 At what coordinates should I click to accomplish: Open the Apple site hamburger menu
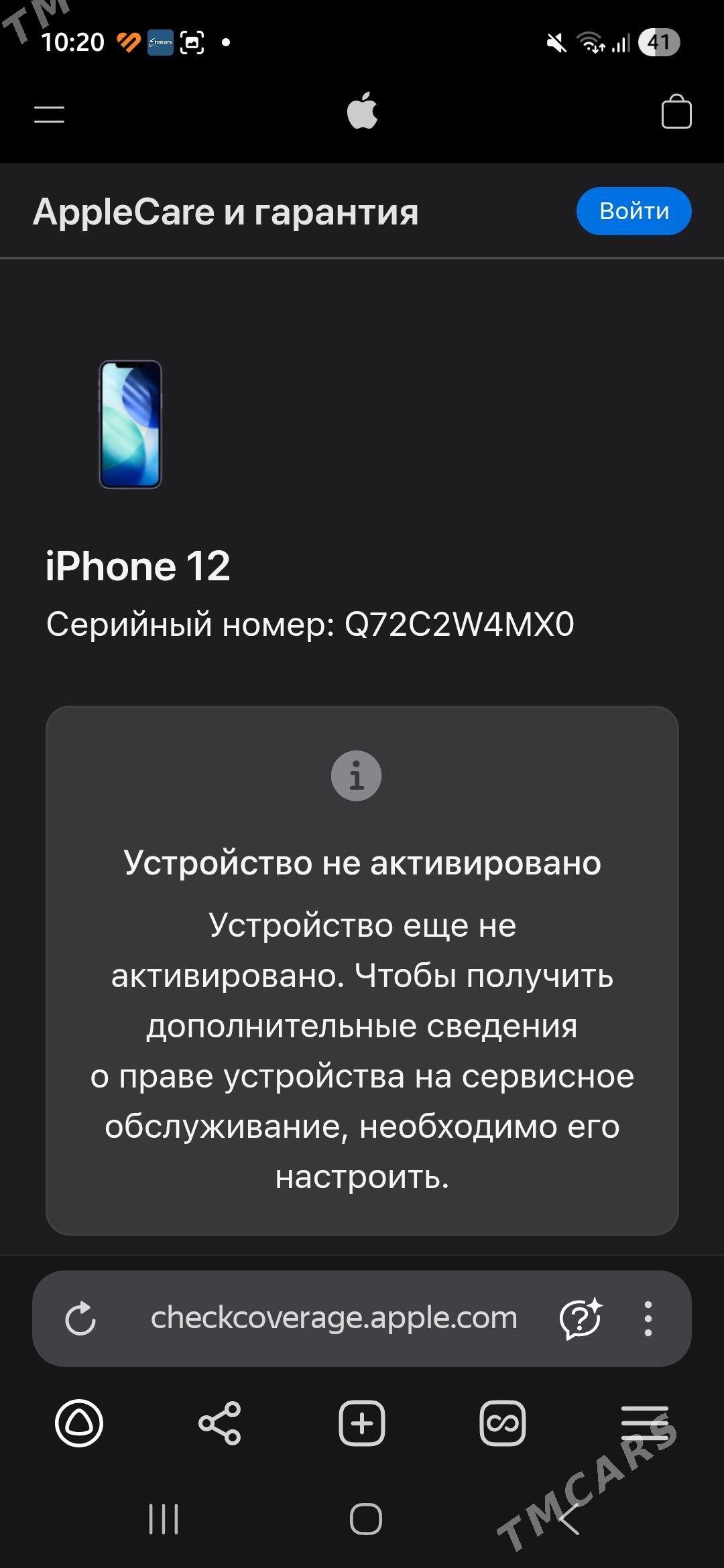point(50,114)
